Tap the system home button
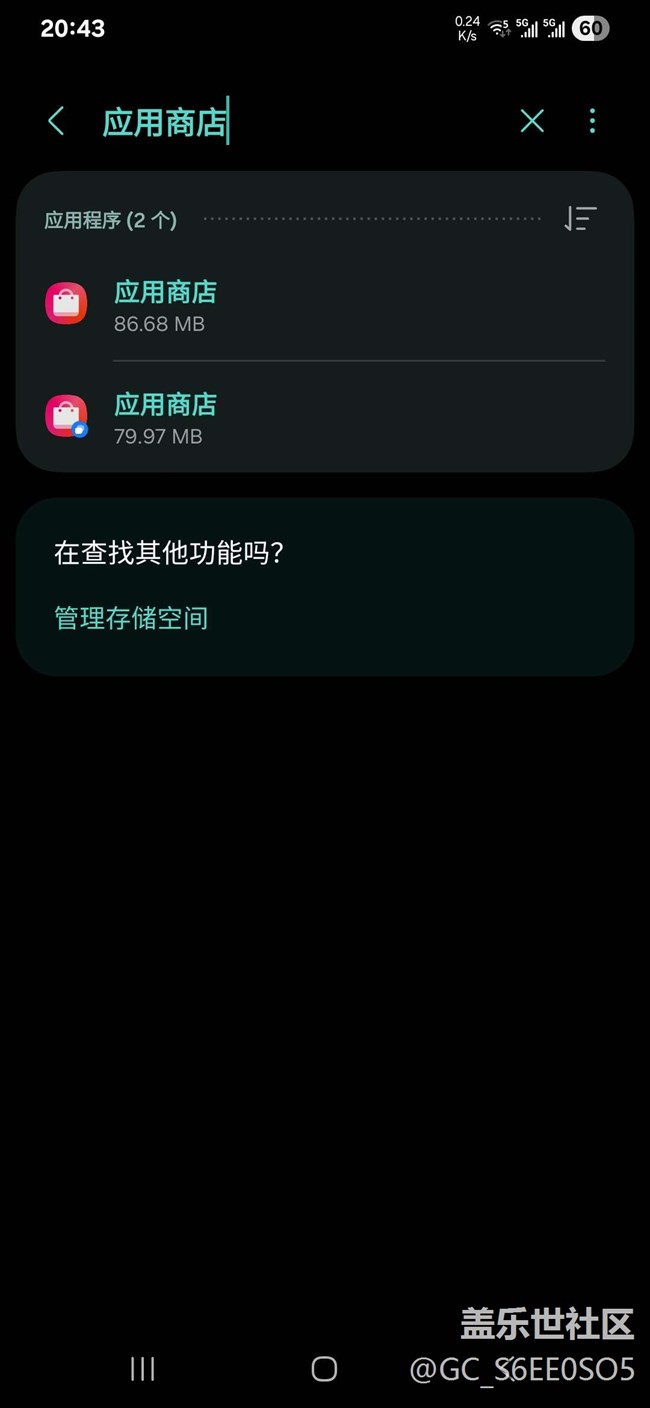650x1408 pixels. coord(324,1369)
